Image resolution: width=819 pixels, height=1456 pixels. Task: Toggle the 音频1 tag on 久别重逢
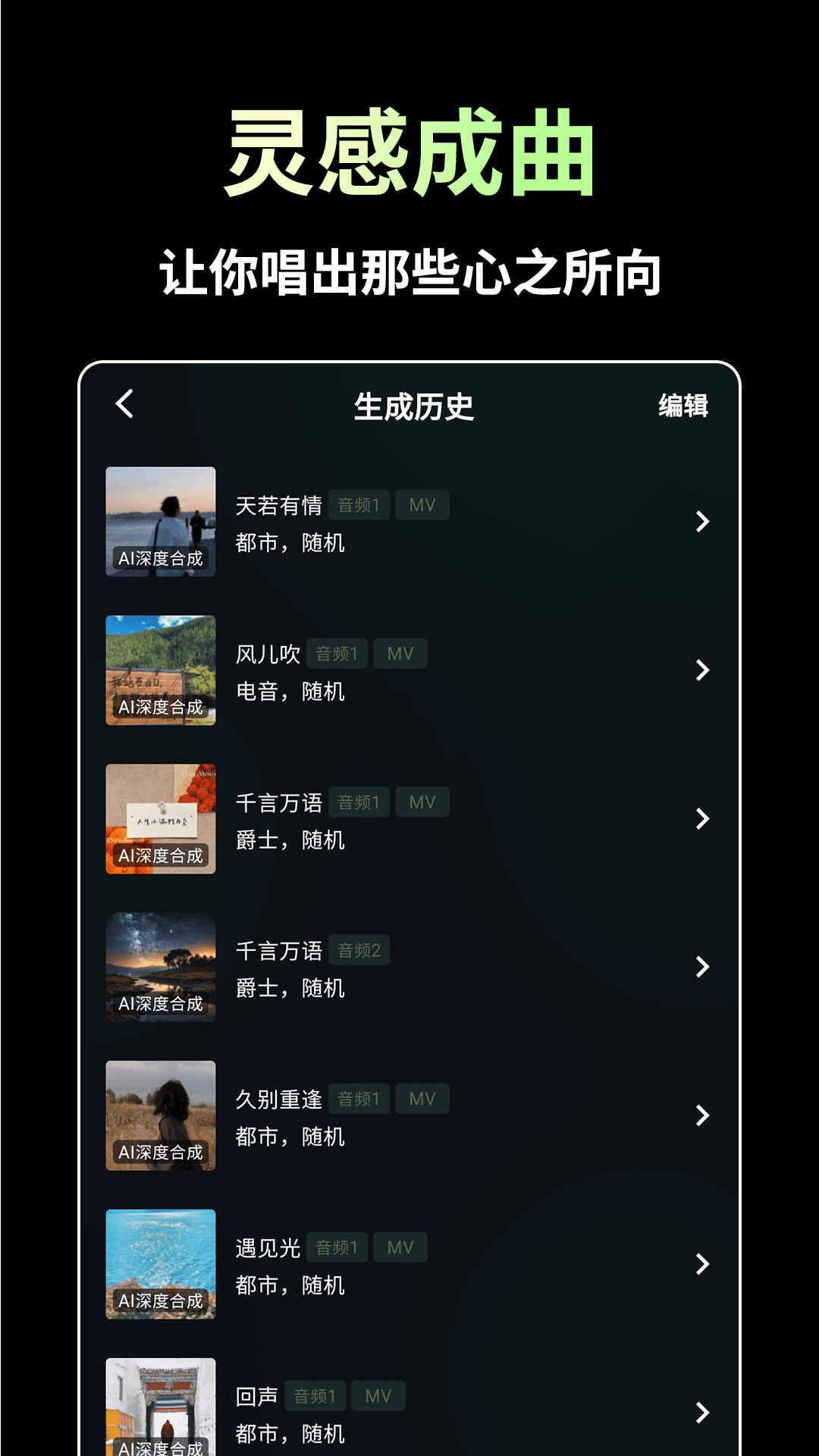[359, 1099]
